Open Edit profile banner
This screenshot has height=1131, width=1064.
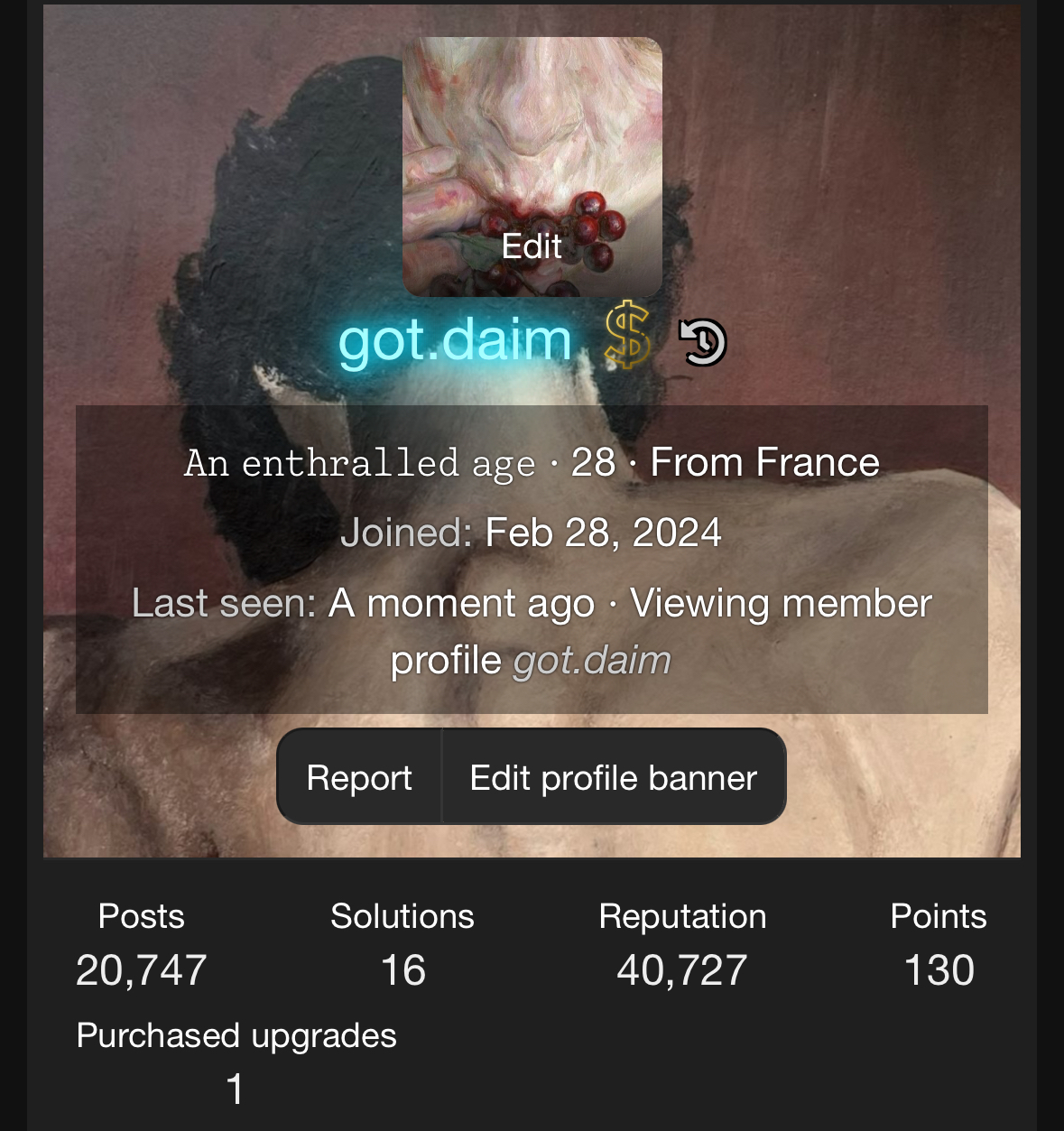tap(614, 777)
